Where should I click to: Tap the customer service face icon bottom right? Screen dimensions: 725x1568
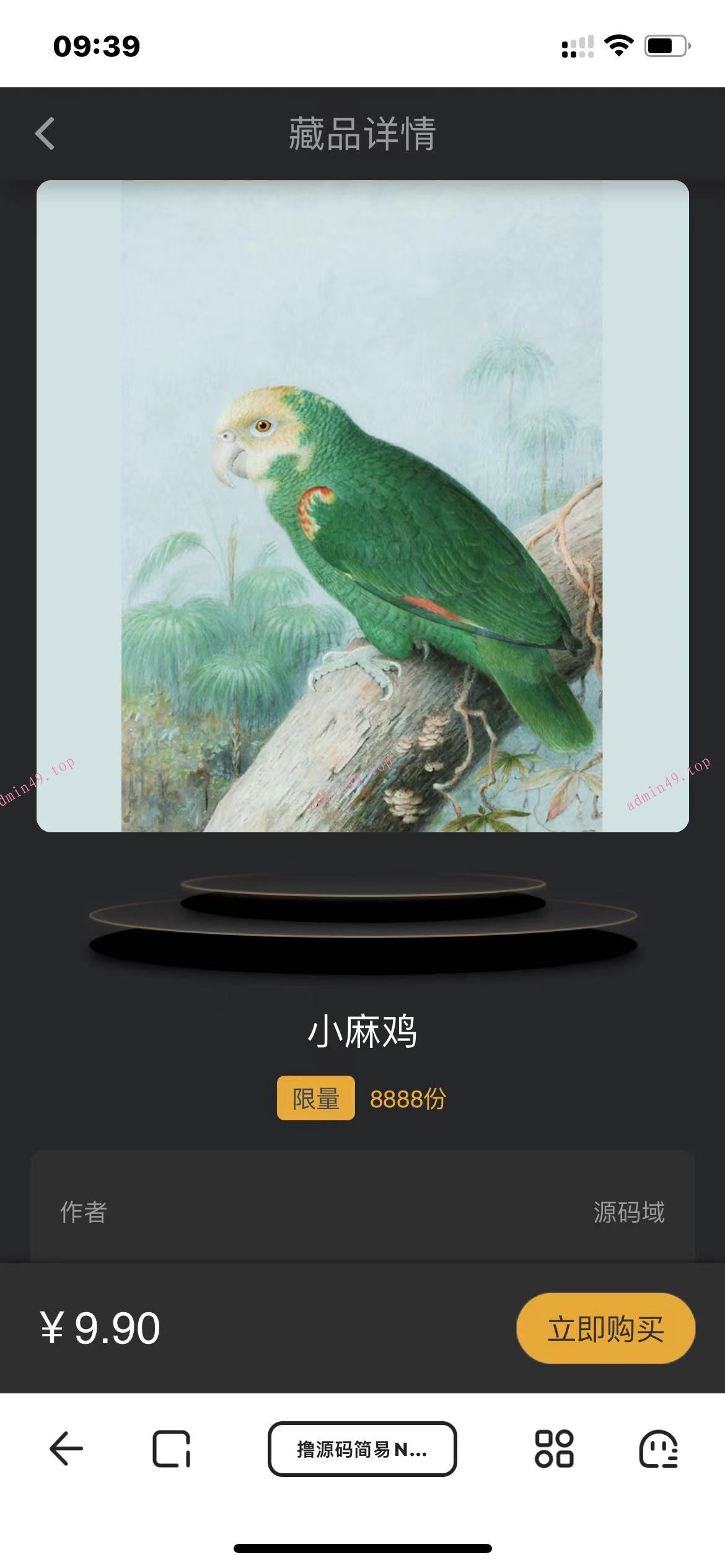pos(659,1449)
